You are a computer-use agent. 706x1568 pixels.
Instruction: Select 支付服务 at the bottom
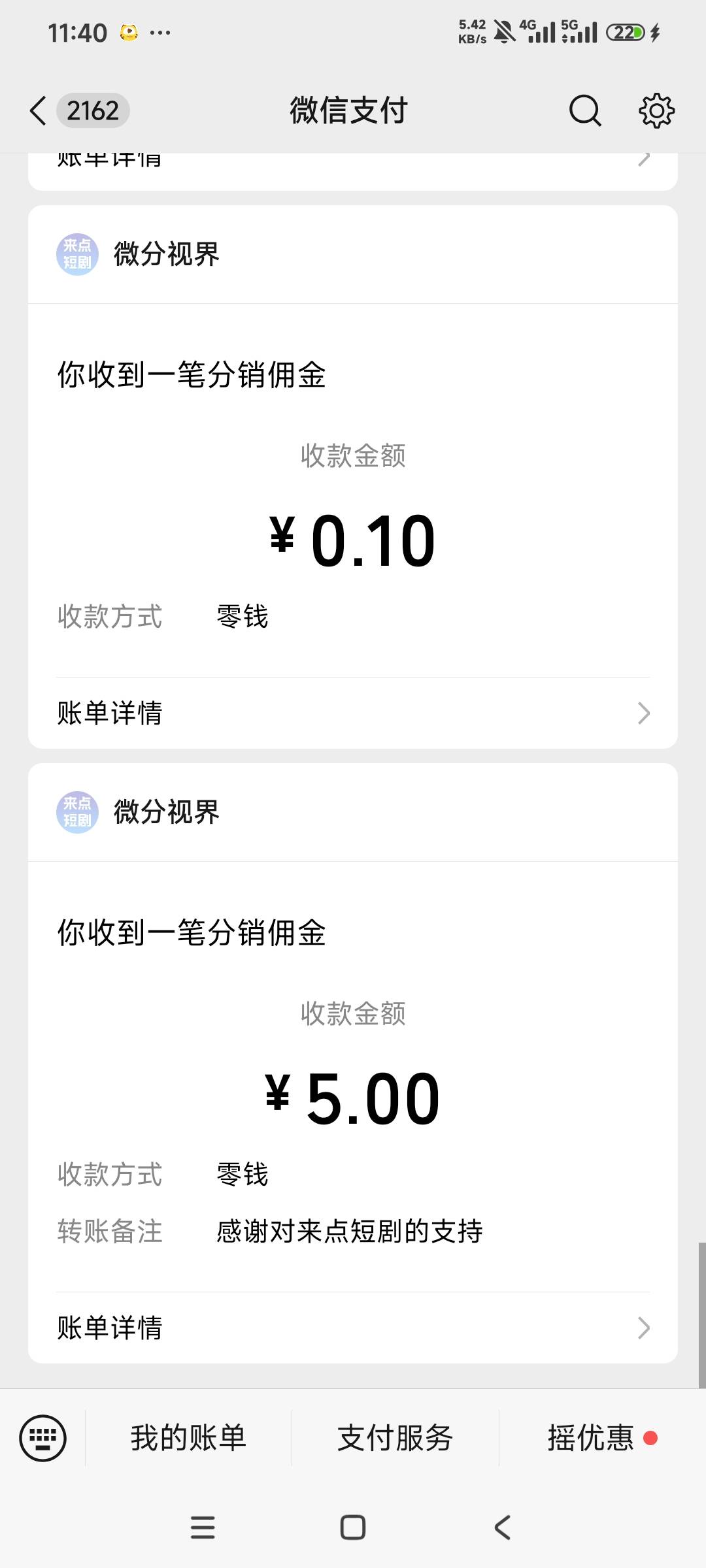[395, 1438]
